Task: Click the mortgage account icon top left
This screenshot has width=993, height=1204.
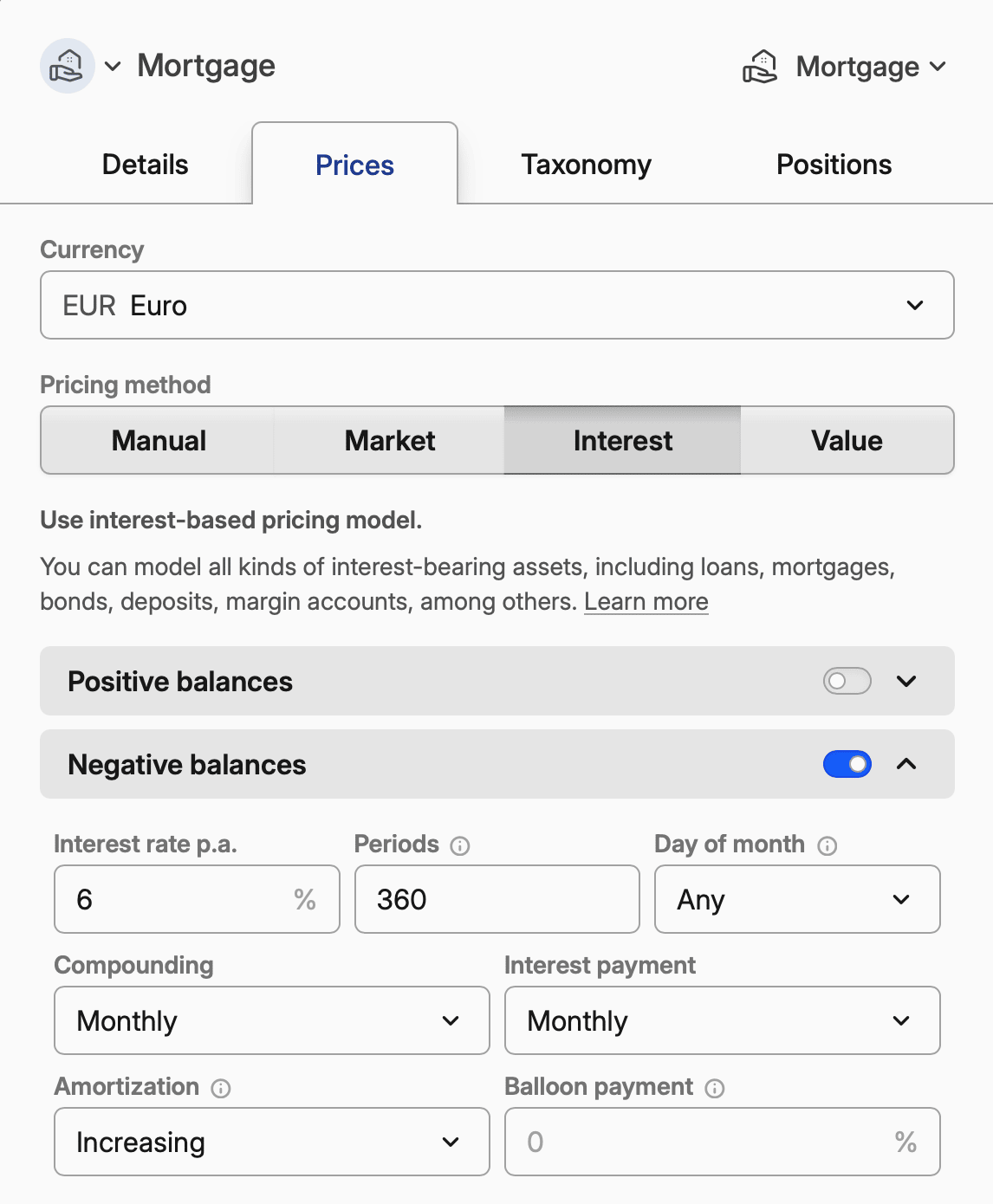Action: (67, 66)
